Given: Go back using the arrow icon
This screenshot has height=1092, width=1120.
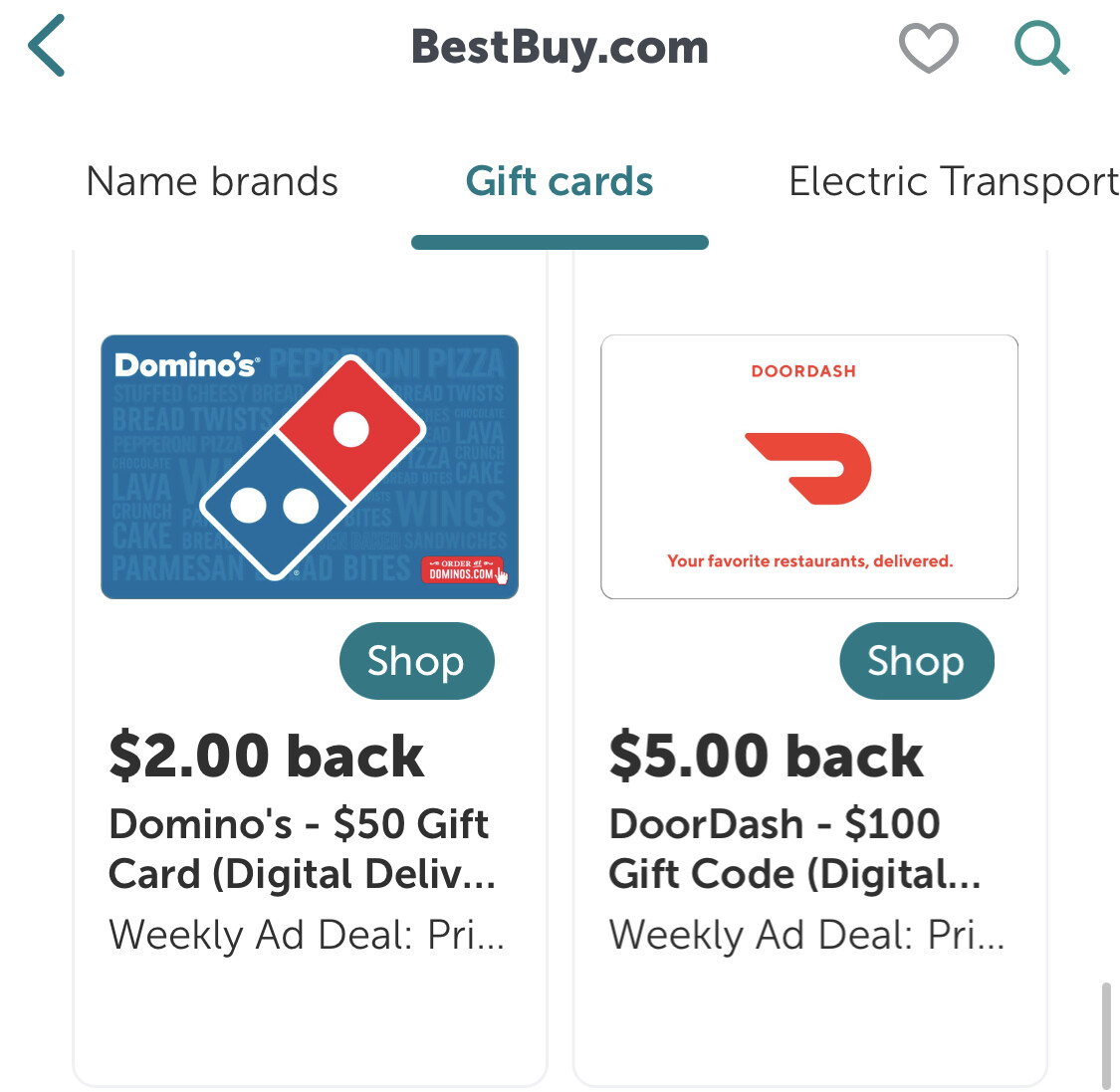Looking at the screenshot, I should click(47, 46).
